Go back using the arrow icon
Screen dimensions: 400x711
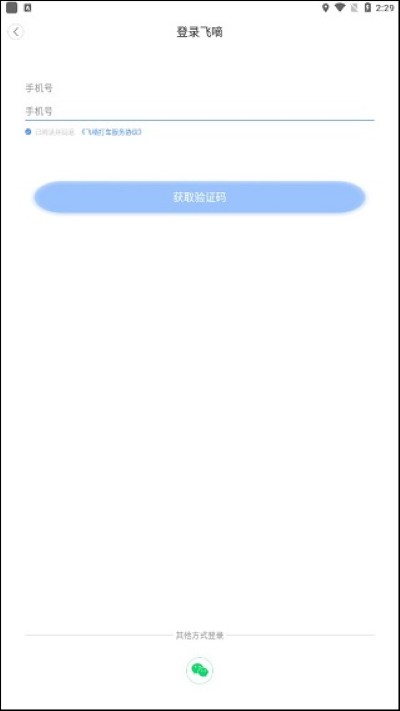click(x=16, y=32)
